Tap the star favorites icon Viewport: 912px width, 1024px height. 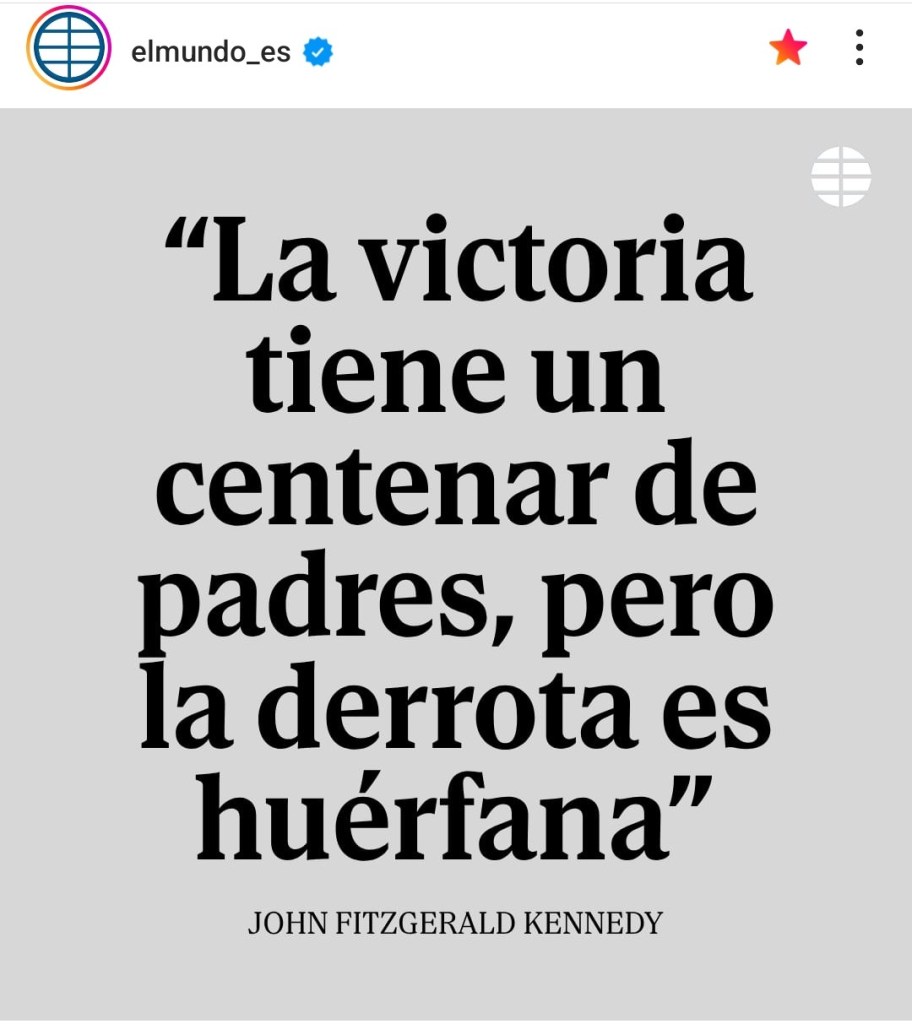coord(787,48)
